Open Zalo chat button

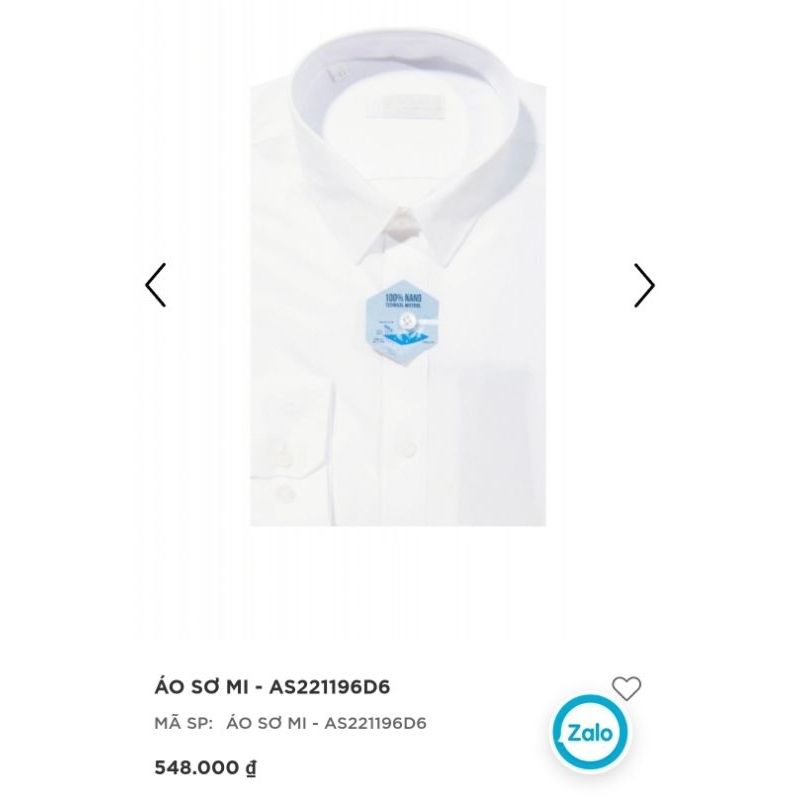(590, 733)
